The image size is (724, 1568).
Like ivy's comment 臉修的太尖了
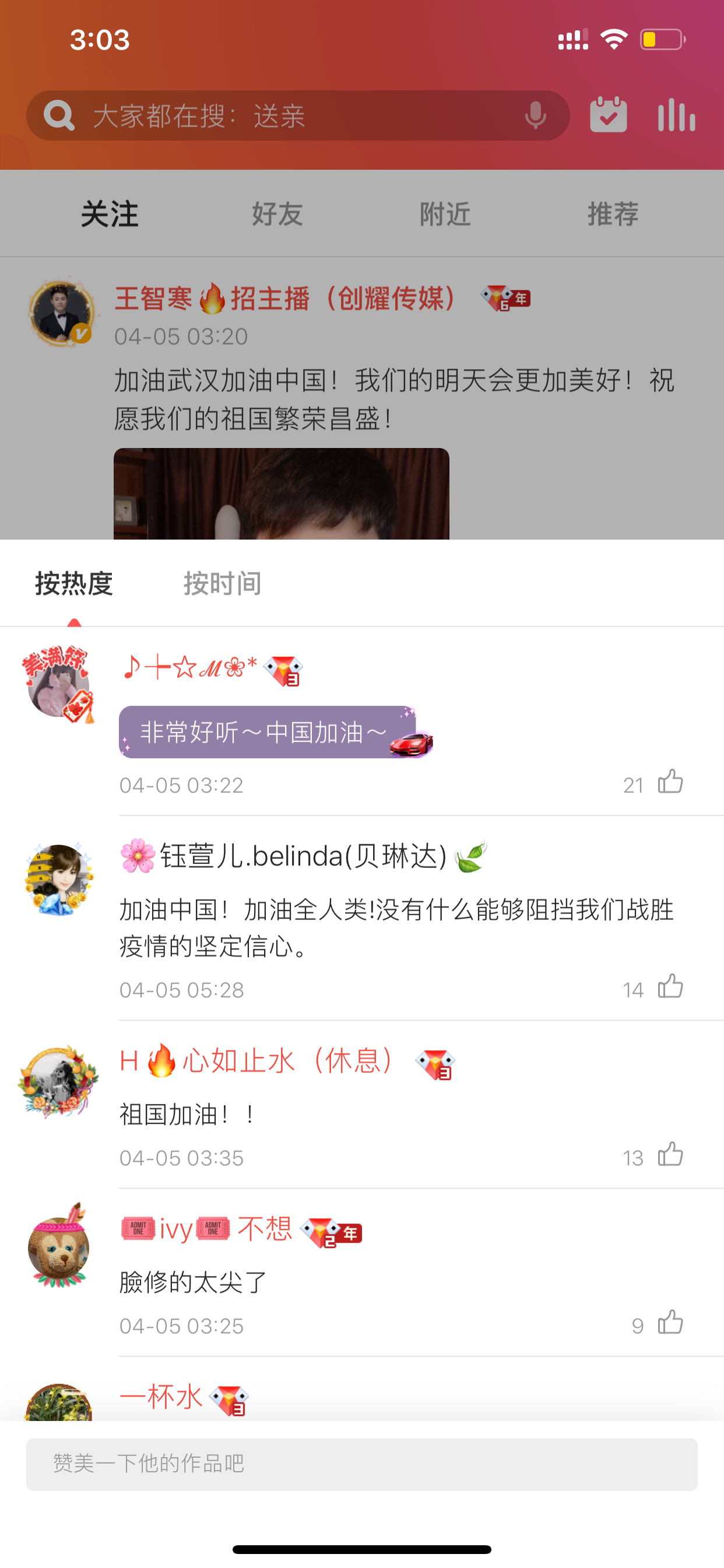tap(670, 1322)
